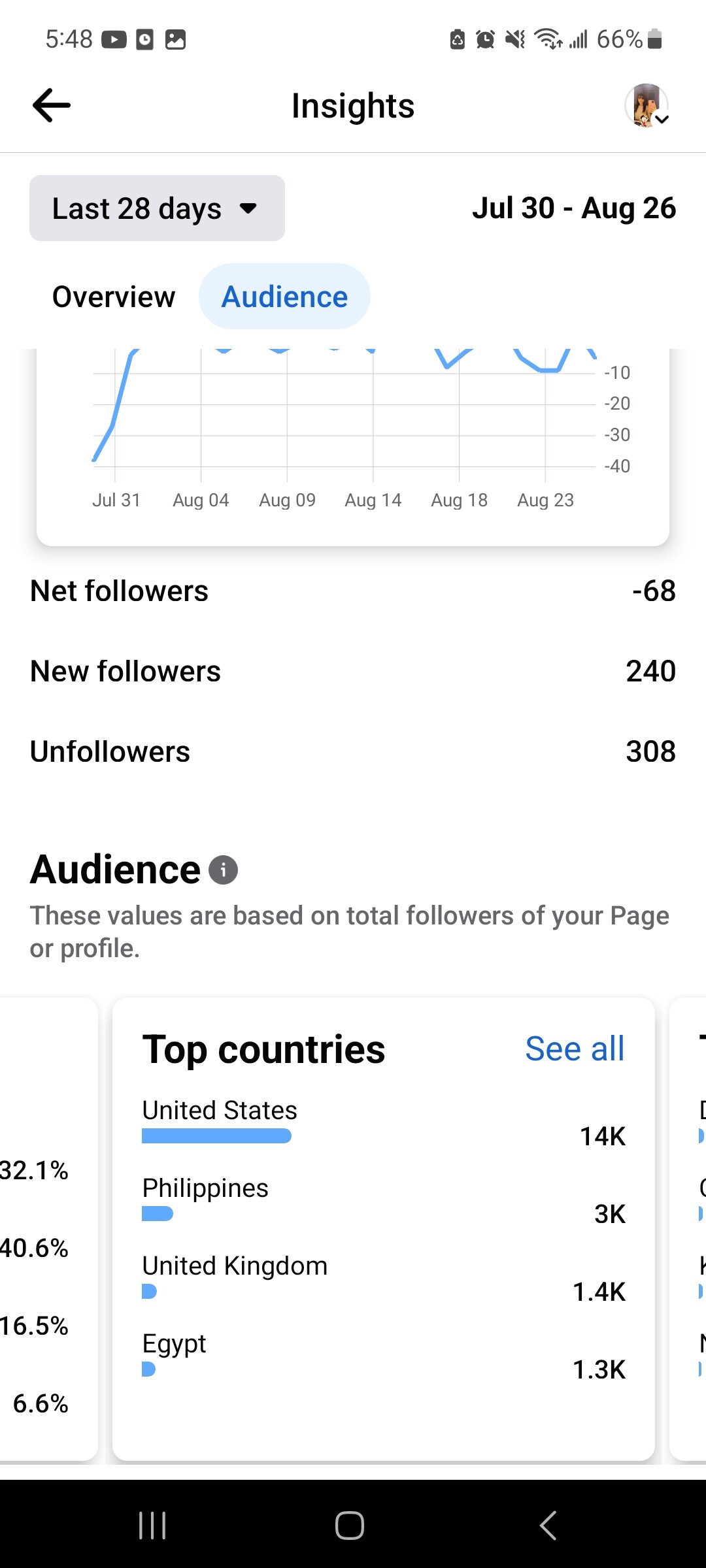Open the Last 28 days dropdown

157,208
